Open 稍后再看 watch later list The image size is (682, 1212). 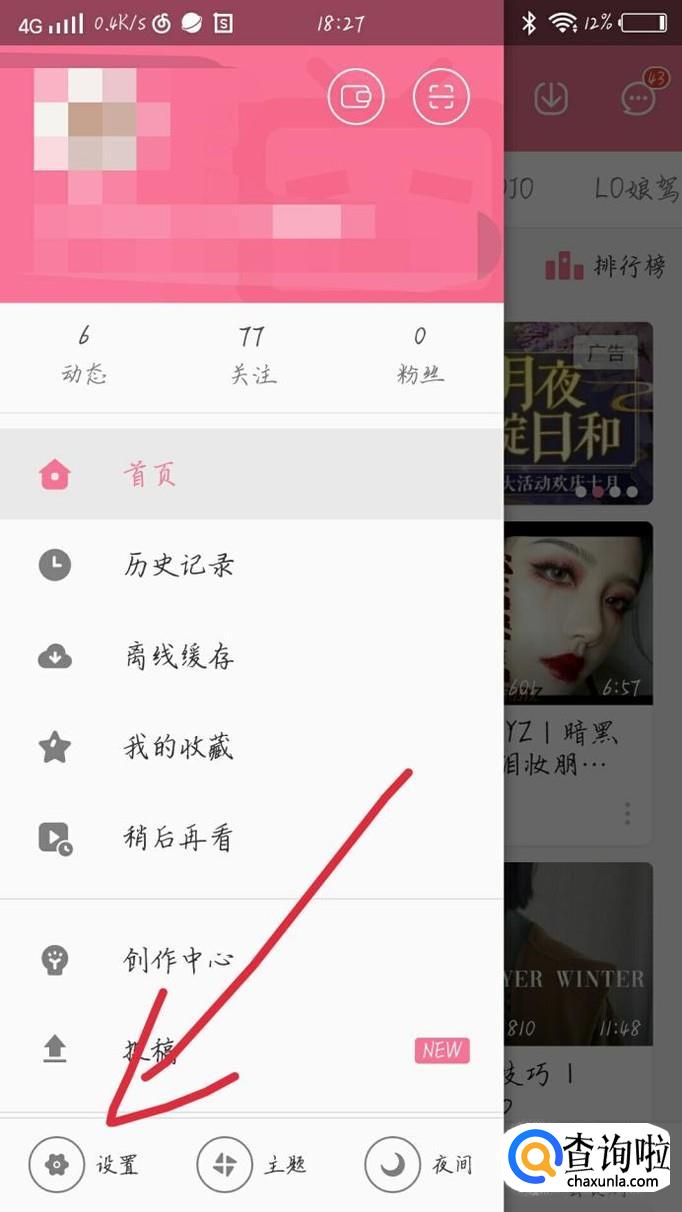(178, 838)
